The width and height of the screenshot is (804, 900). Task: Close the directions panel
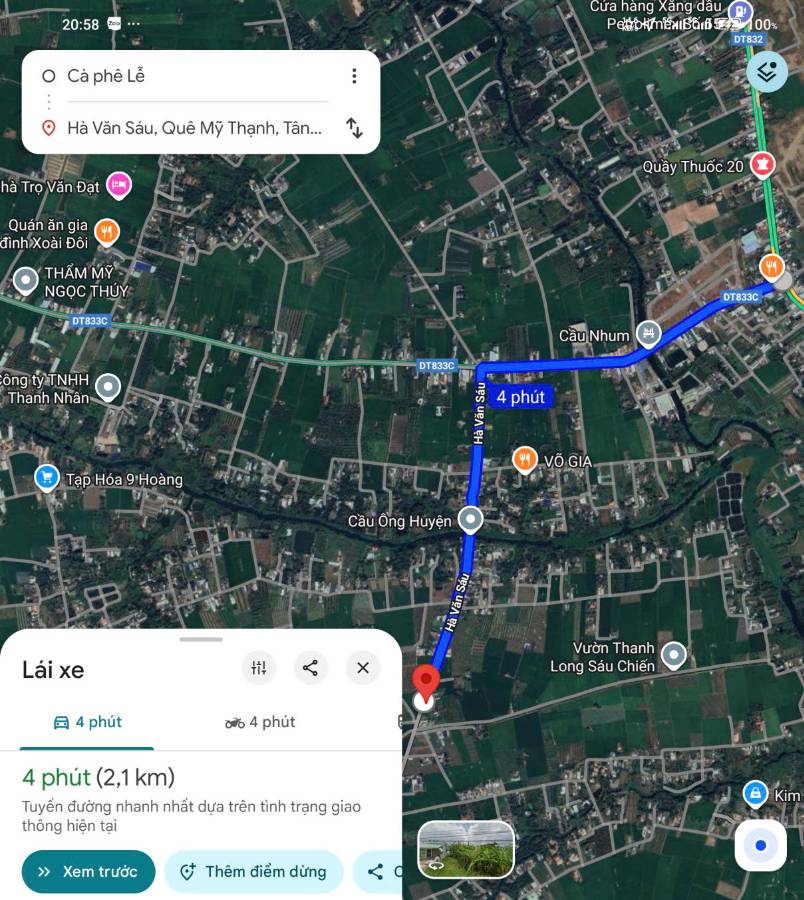[x=363, y=668]
